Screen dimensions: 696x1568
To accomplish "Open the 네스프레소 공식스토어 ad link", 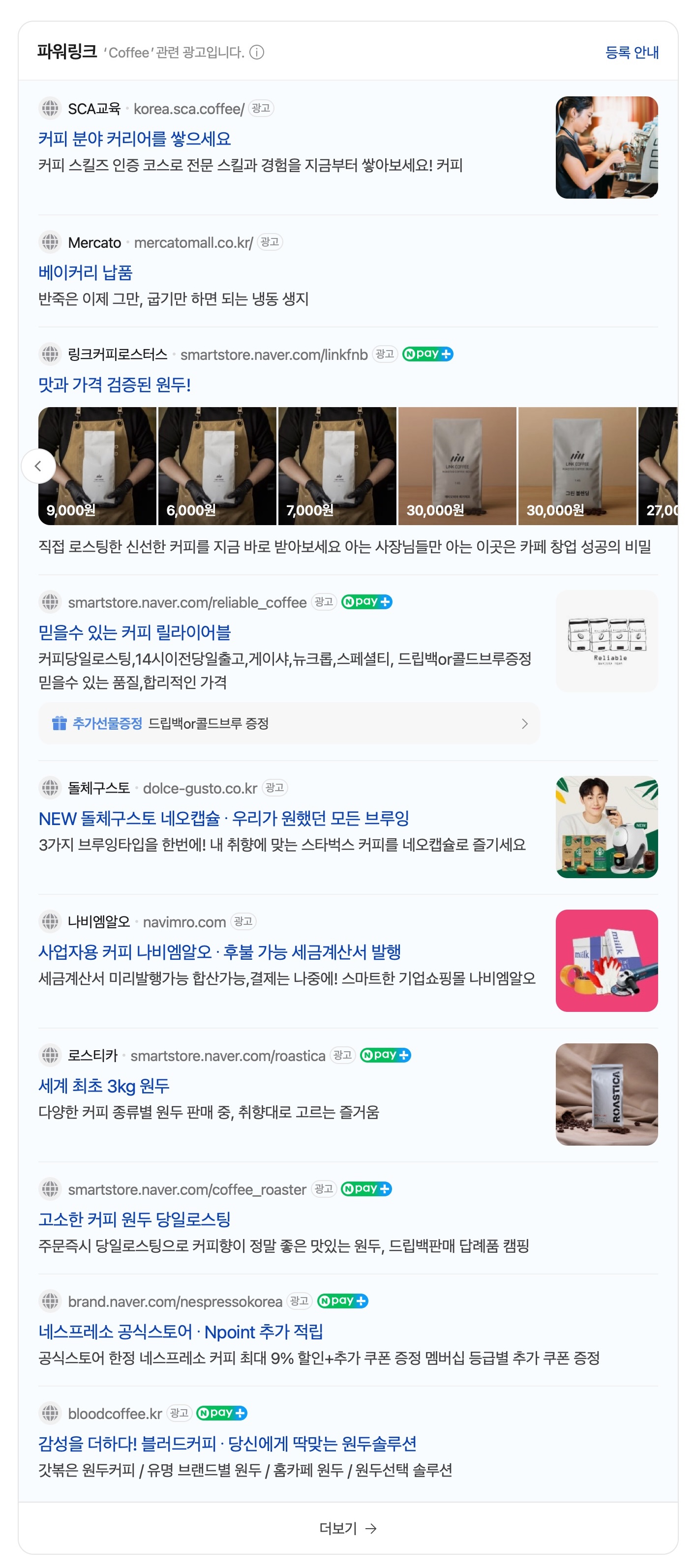I will [x=180, y=1331].
